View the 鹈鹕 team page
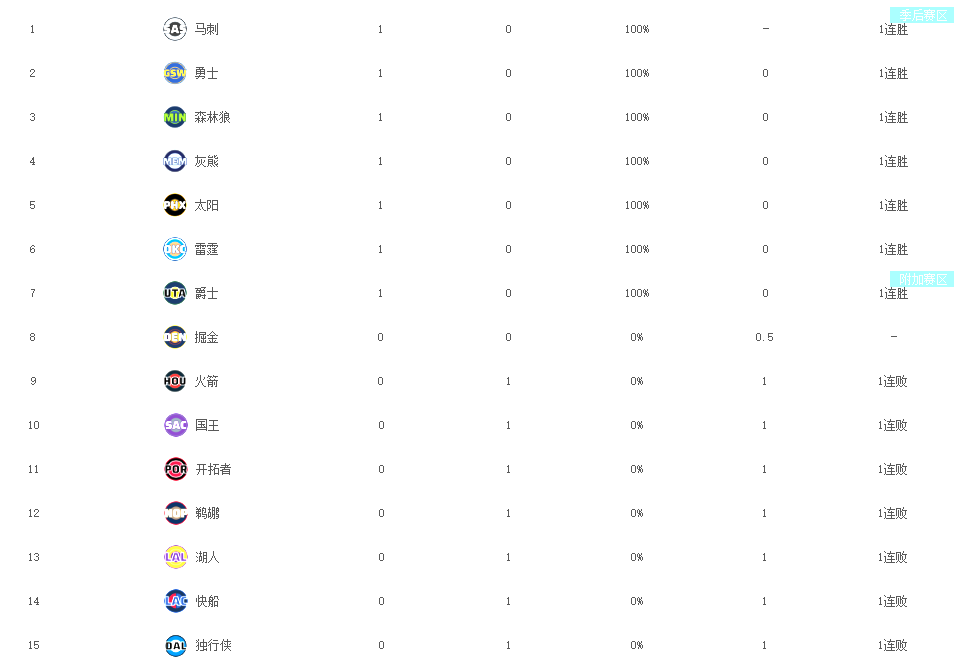The height and width of the screenshot is (667, 954). point(205,513)
